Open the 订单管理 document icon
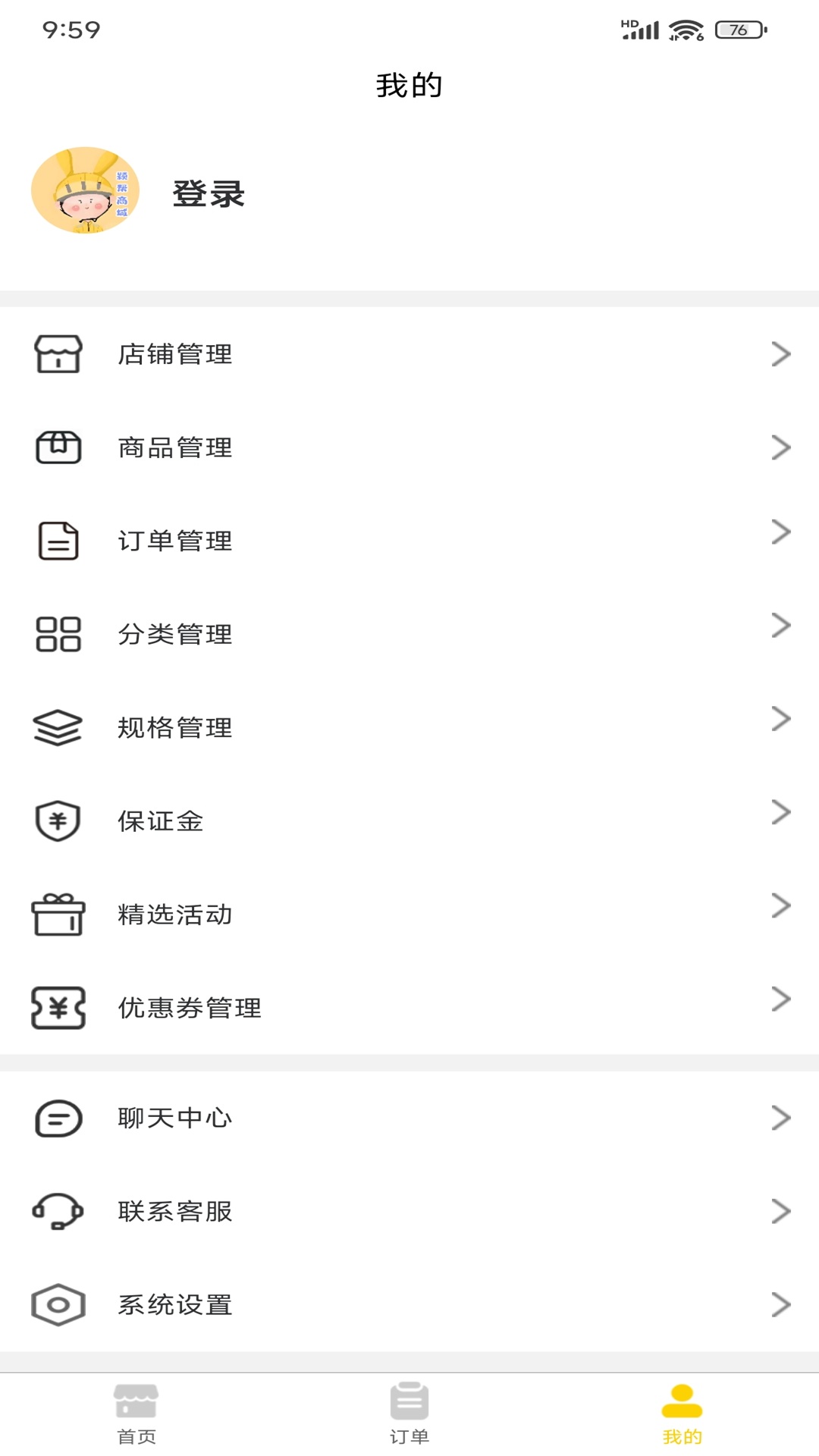819x1456 pixels. (x=58, y=541)
